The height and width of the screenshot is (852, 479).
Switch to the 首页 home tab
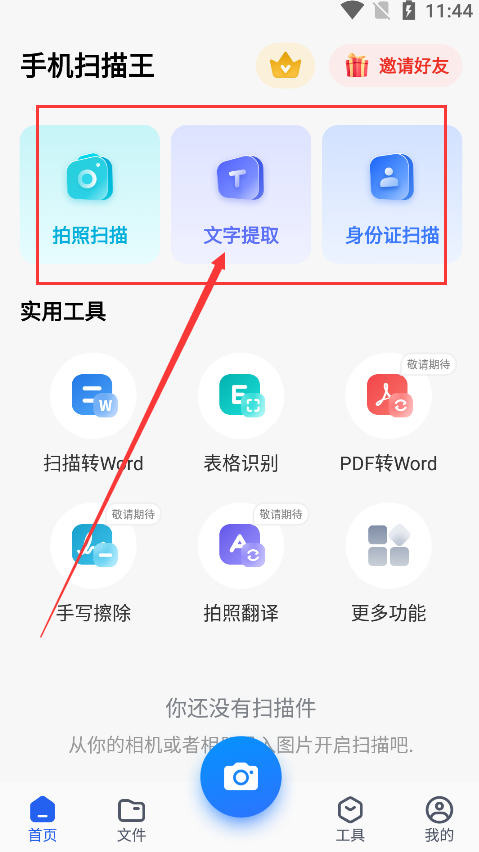(x=42, y=819)
